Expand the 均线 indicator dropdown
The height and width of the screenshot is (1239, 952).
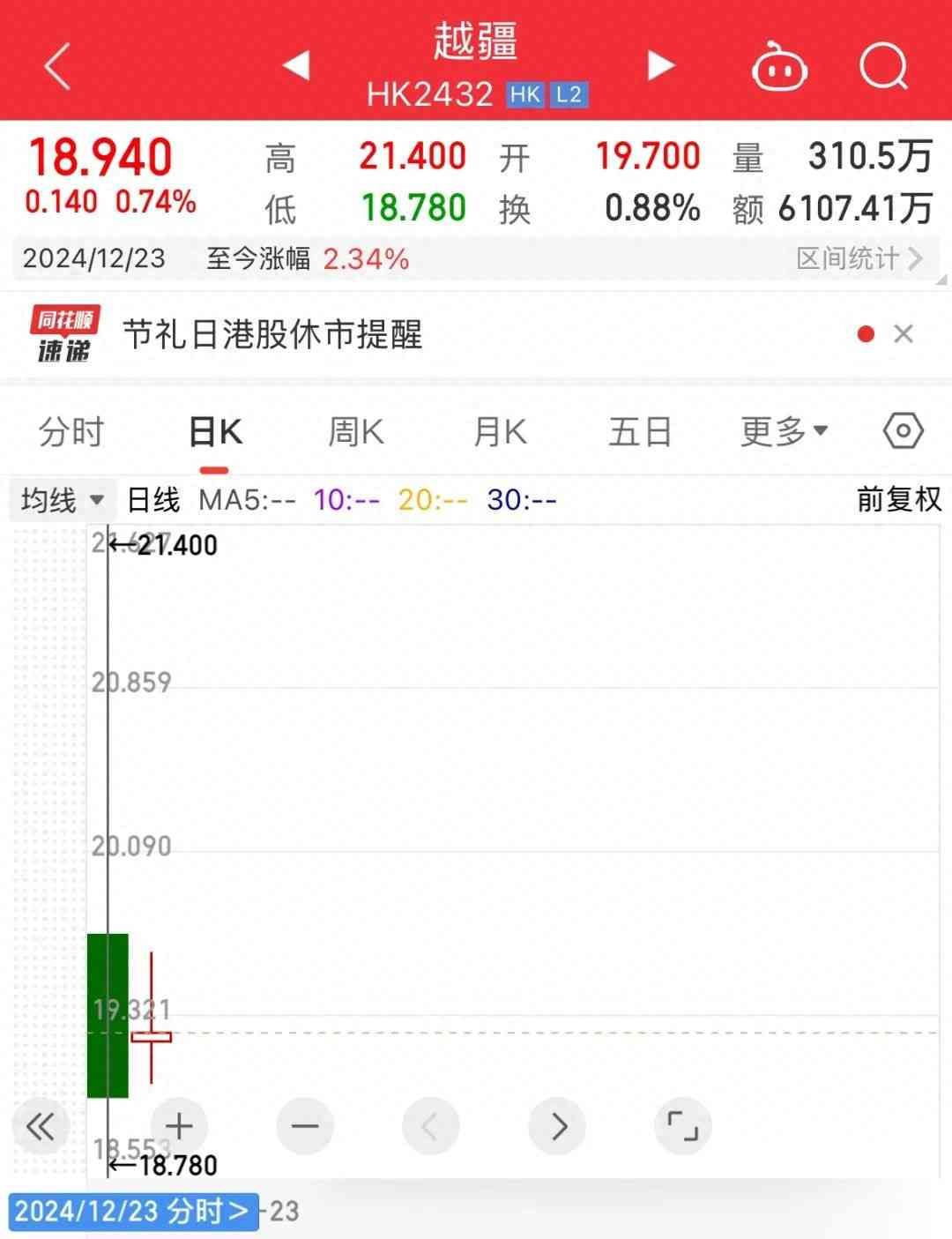(62, 500)
